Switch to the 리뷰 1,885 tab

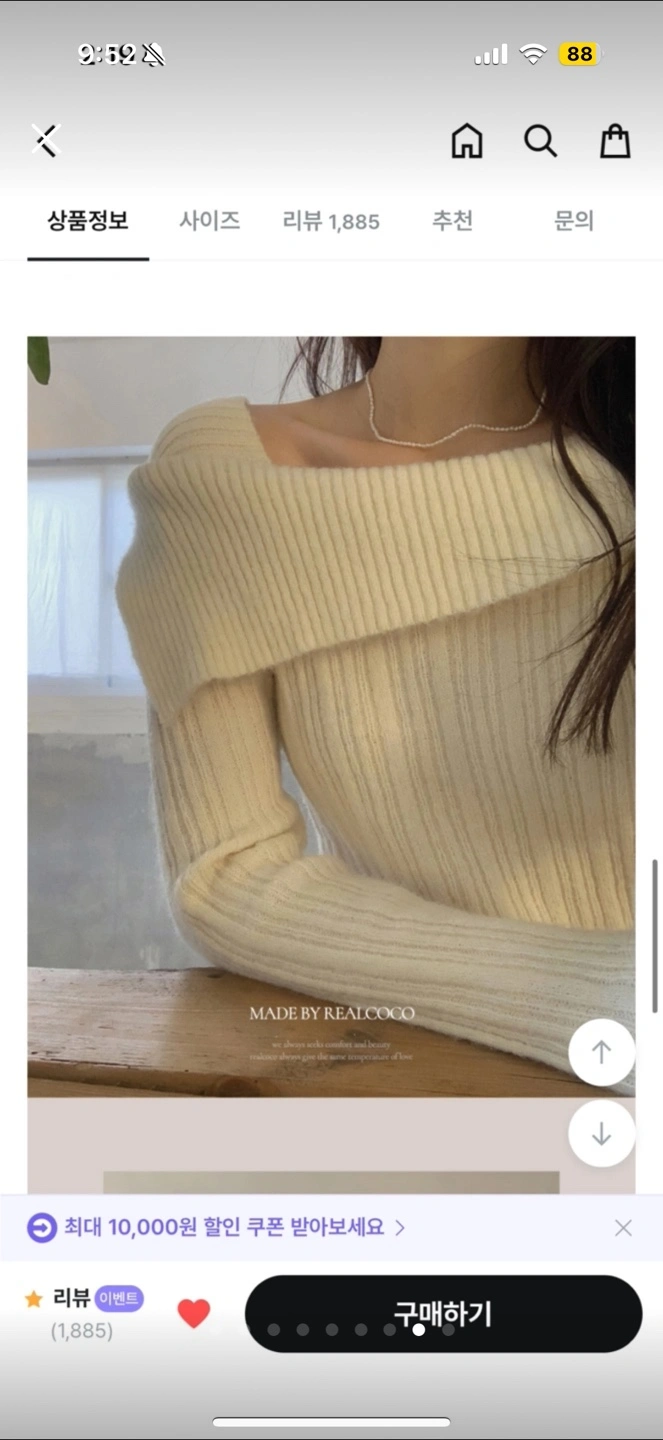(x=331, y=221)
